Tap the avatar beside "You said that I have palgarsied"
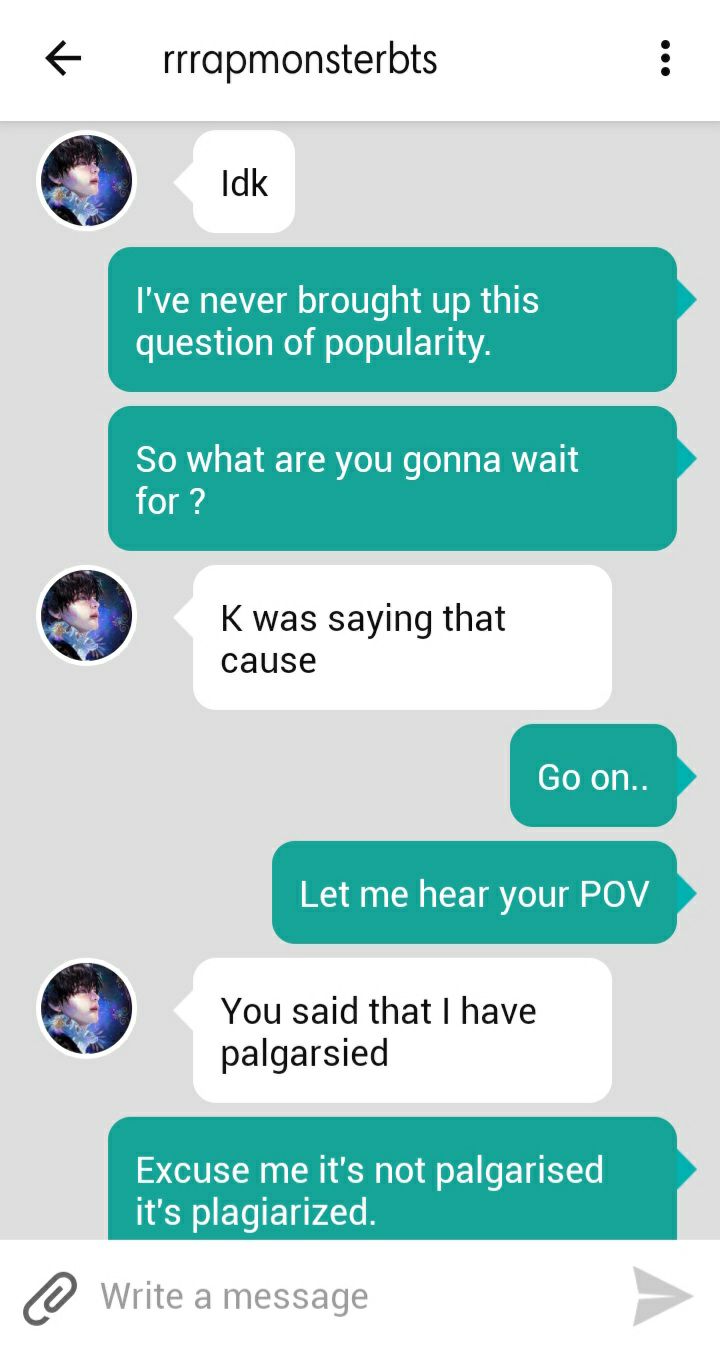The image size is (720, 1357). [x=86, y=1010]
